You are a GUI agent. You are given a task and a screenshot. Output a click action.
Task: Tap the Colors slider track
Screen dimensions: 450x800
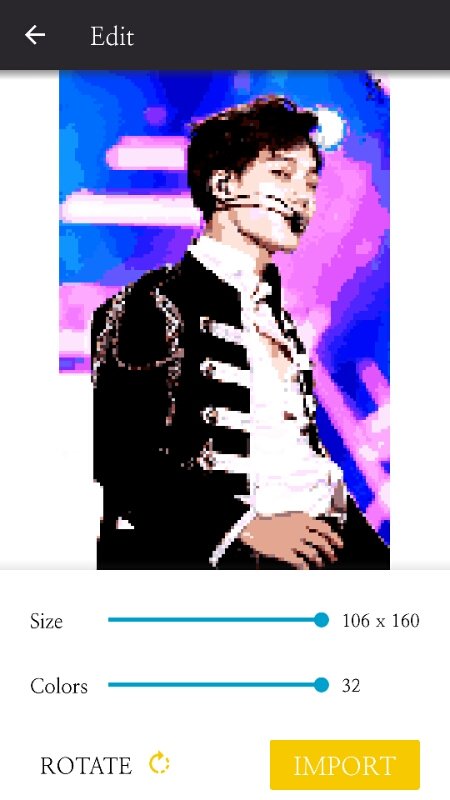pyautogui.click(x=218, y=685)
